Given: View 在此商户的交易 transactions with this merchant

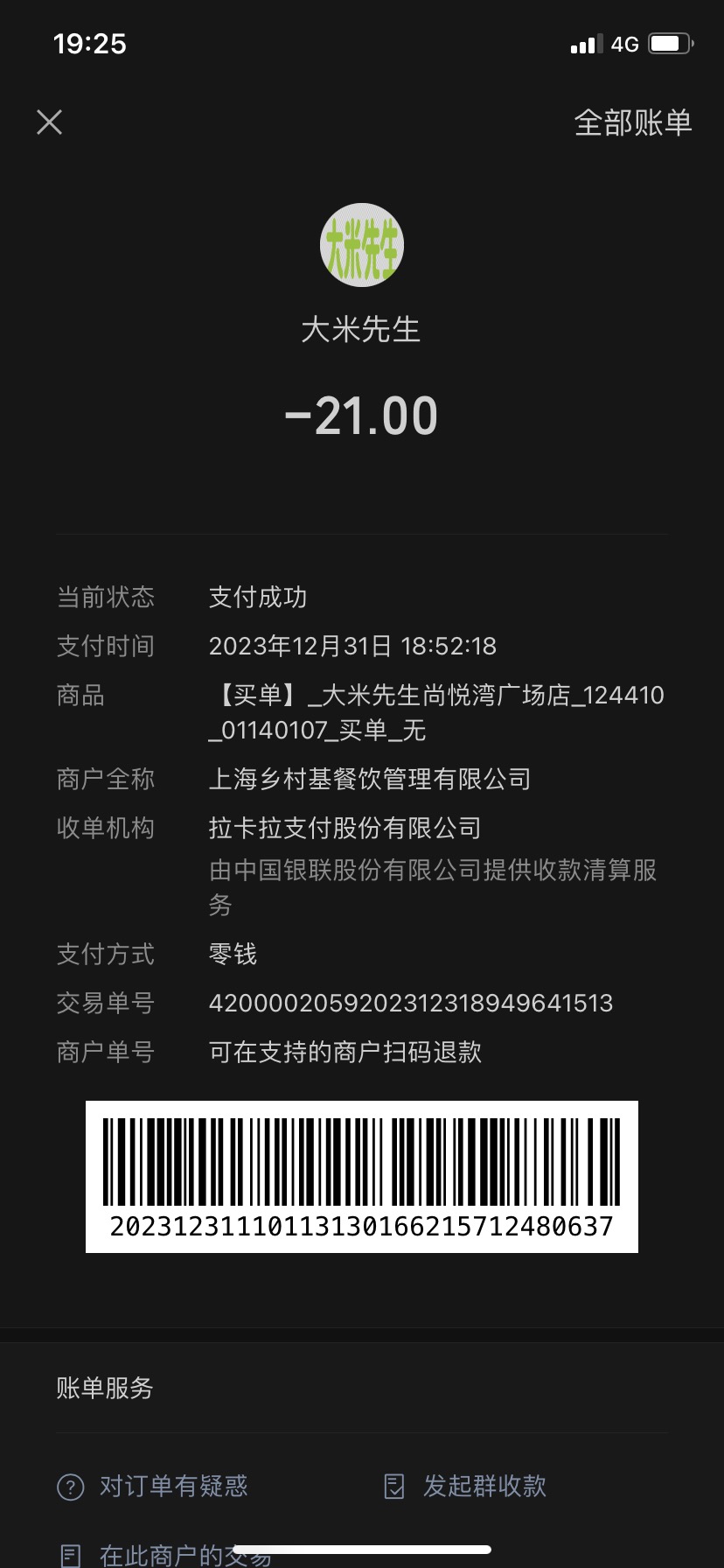Looking at the screenshot, I should point(164,1555).
